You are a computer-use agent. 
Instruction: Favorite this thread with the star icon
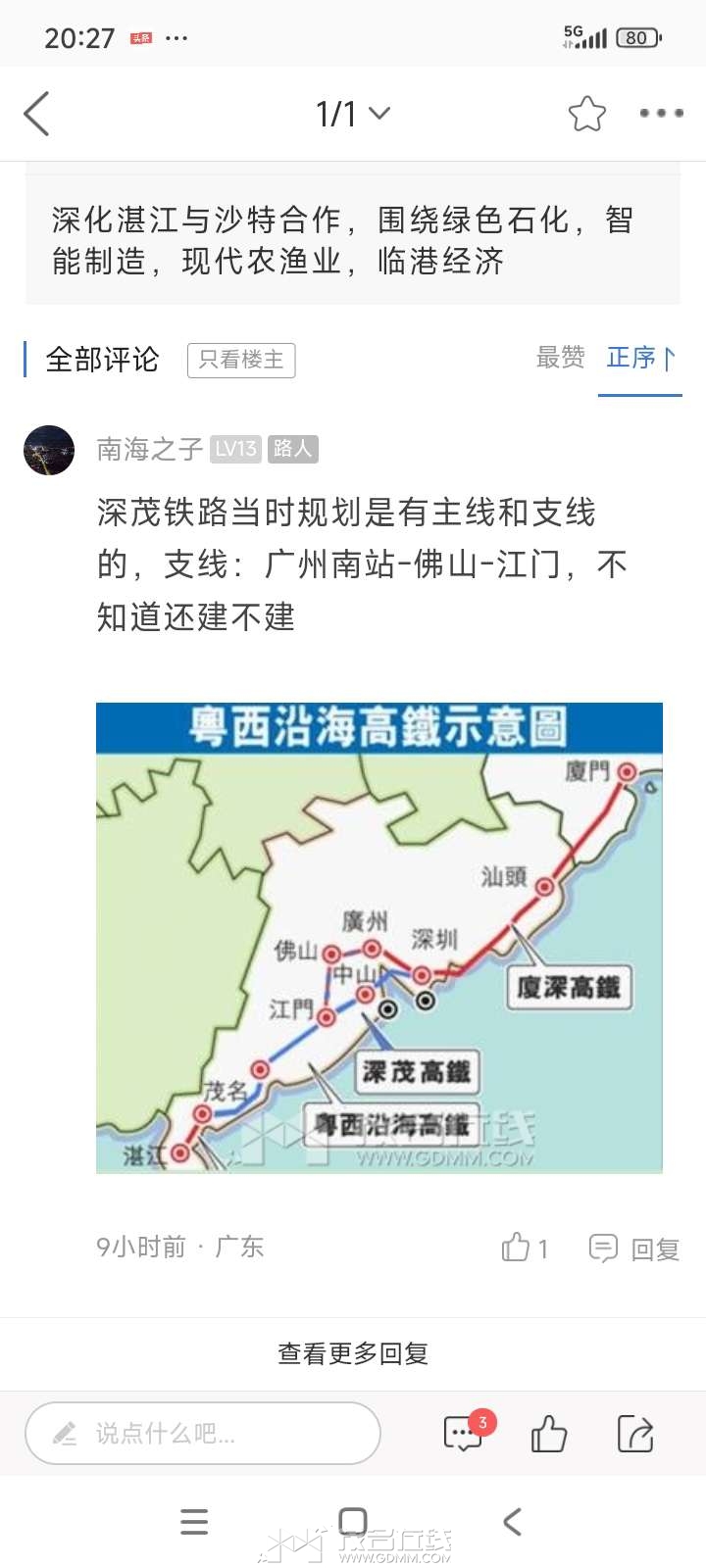click(x=586, y=114)
